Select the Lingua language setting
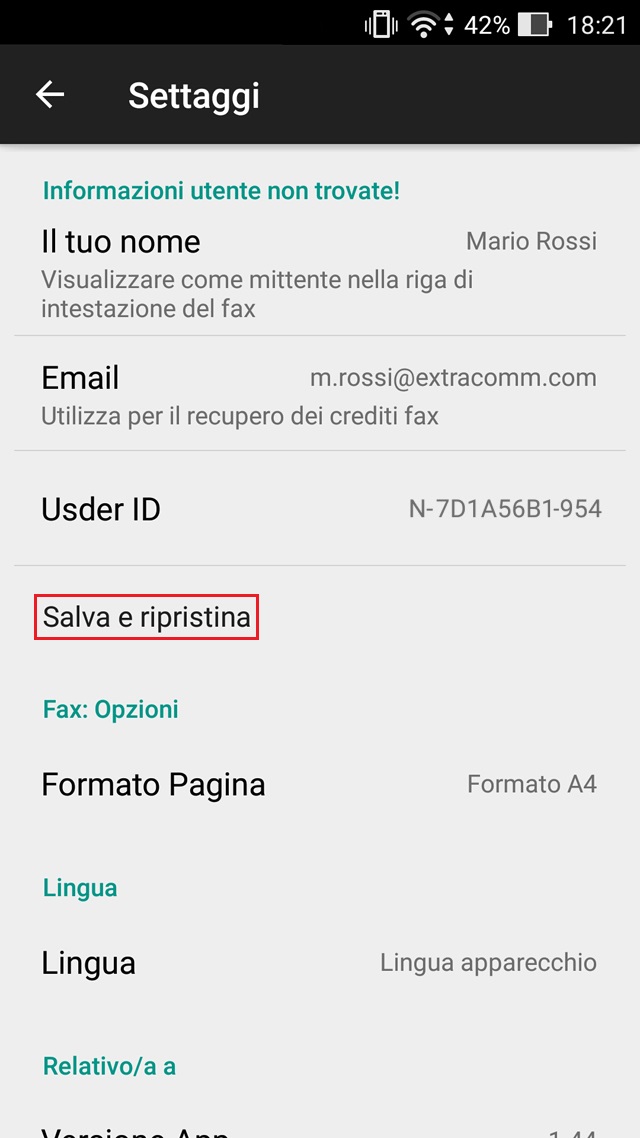The image size is (640, 1138). coord(319,963)
